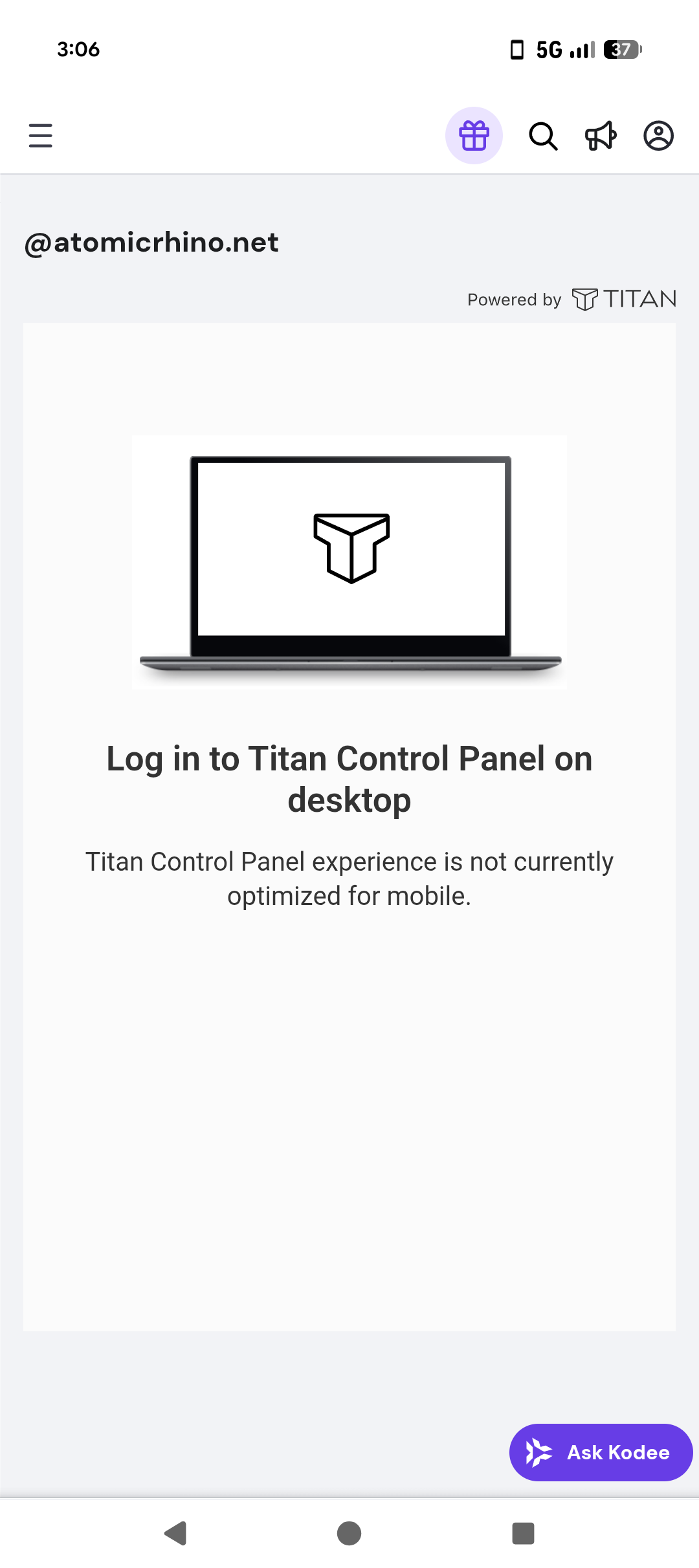Go to the home screen

pos(349,1533)
